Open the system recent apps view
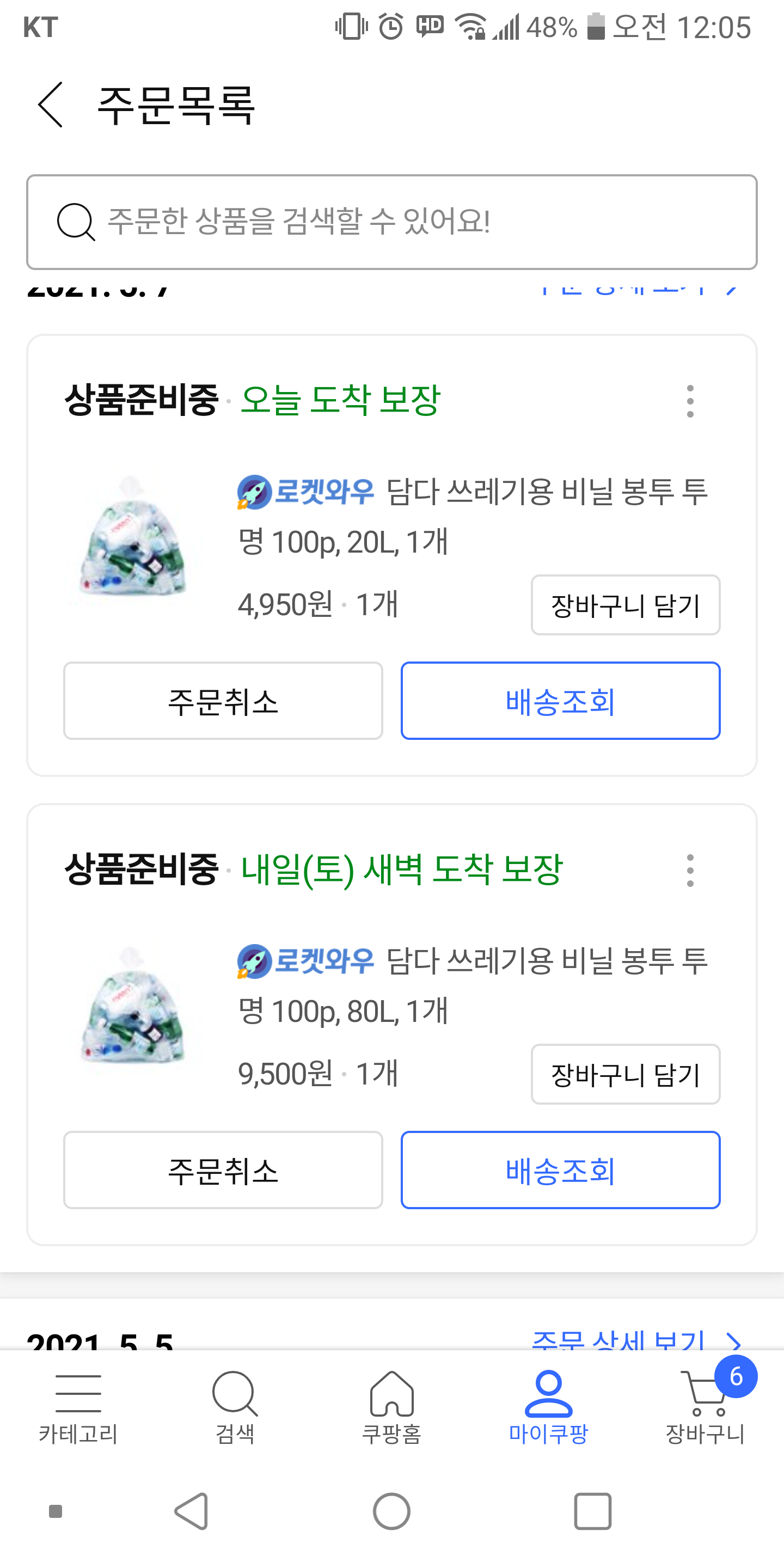The image size is (784, 1568). (x=592, y=1511)
